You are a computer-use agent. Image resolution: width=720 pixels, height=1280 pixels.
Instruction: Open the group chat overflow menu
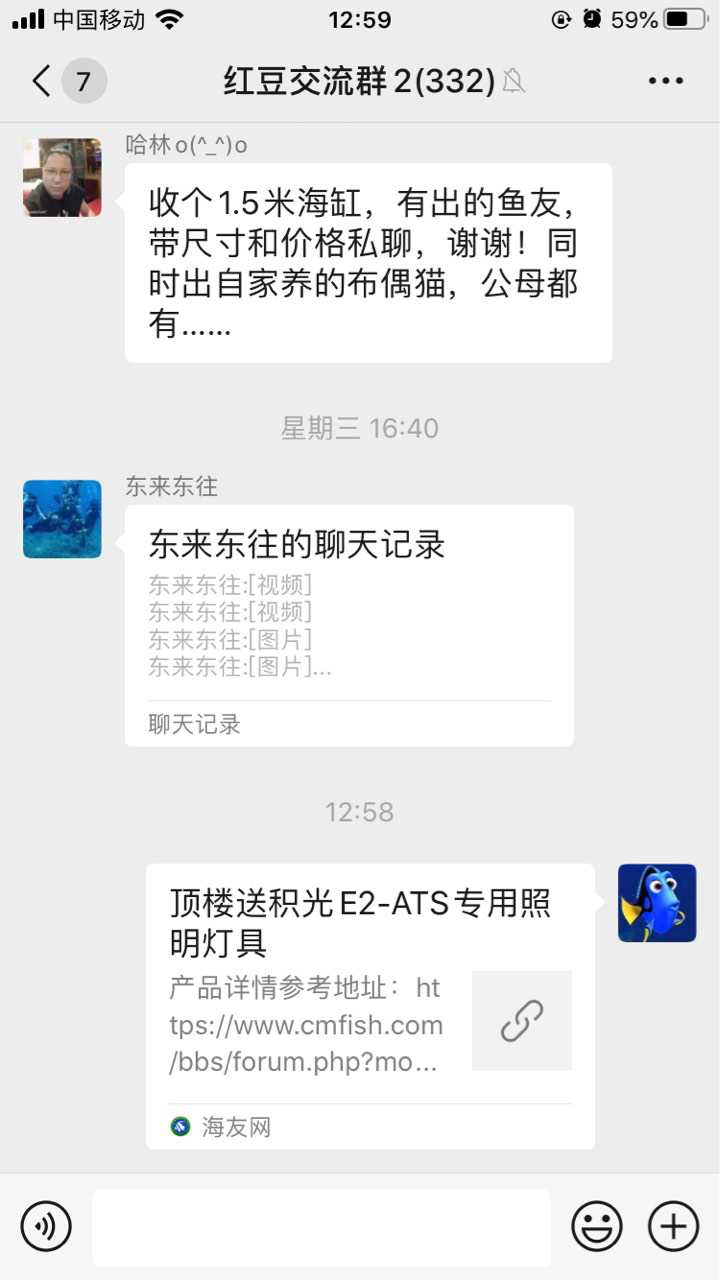click(x=665, y=81)
